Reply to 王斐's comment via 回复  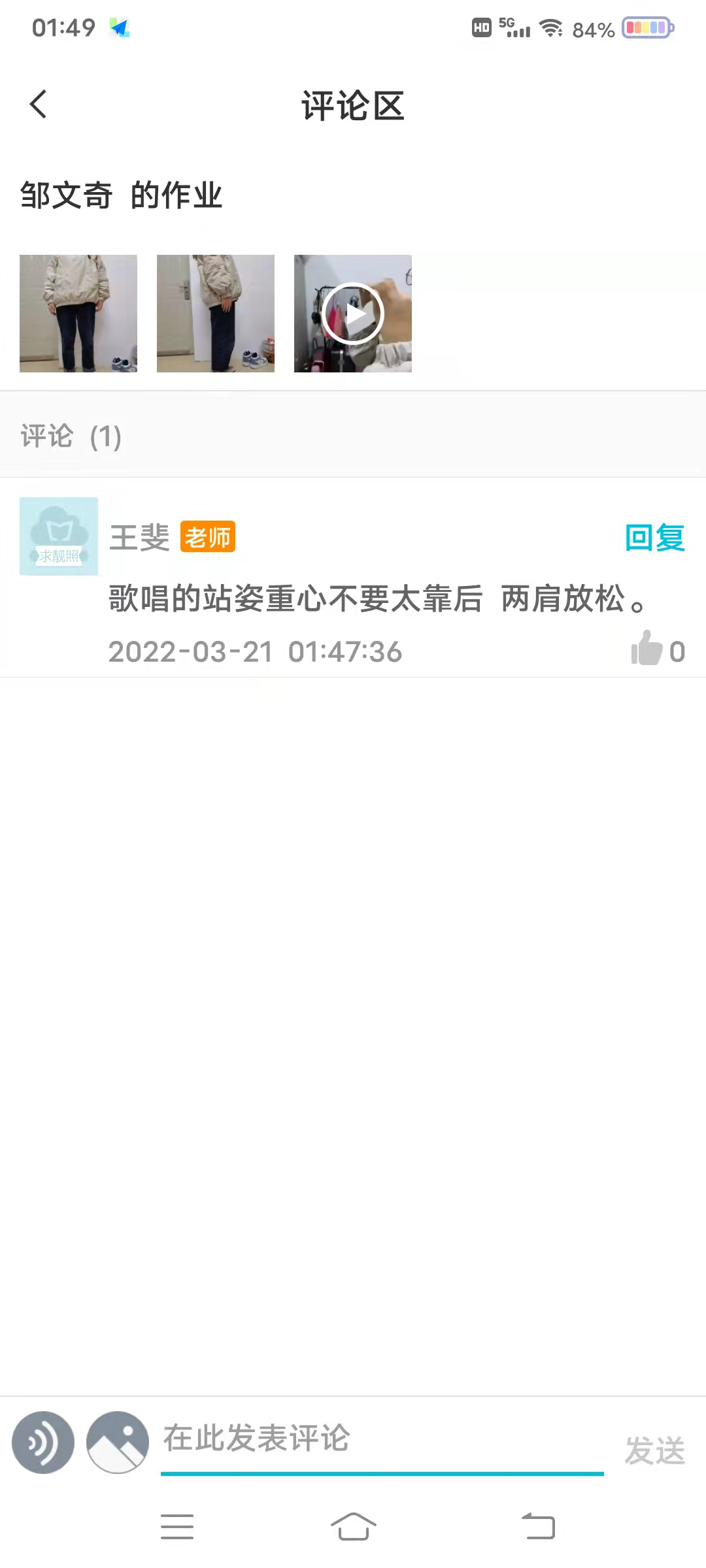click(654, 538)
